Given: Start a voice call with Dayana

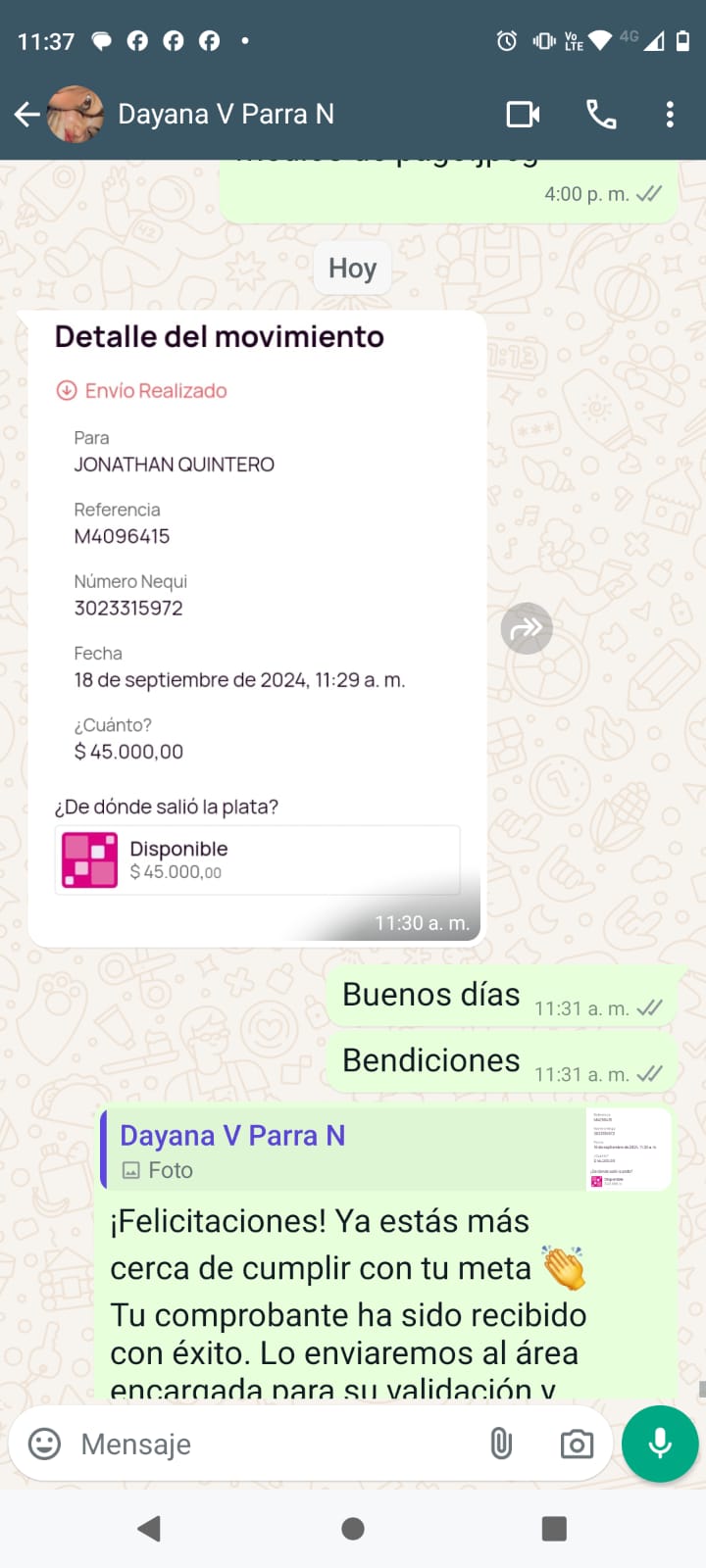Looking at the screenshot, I should click(601, 115).
